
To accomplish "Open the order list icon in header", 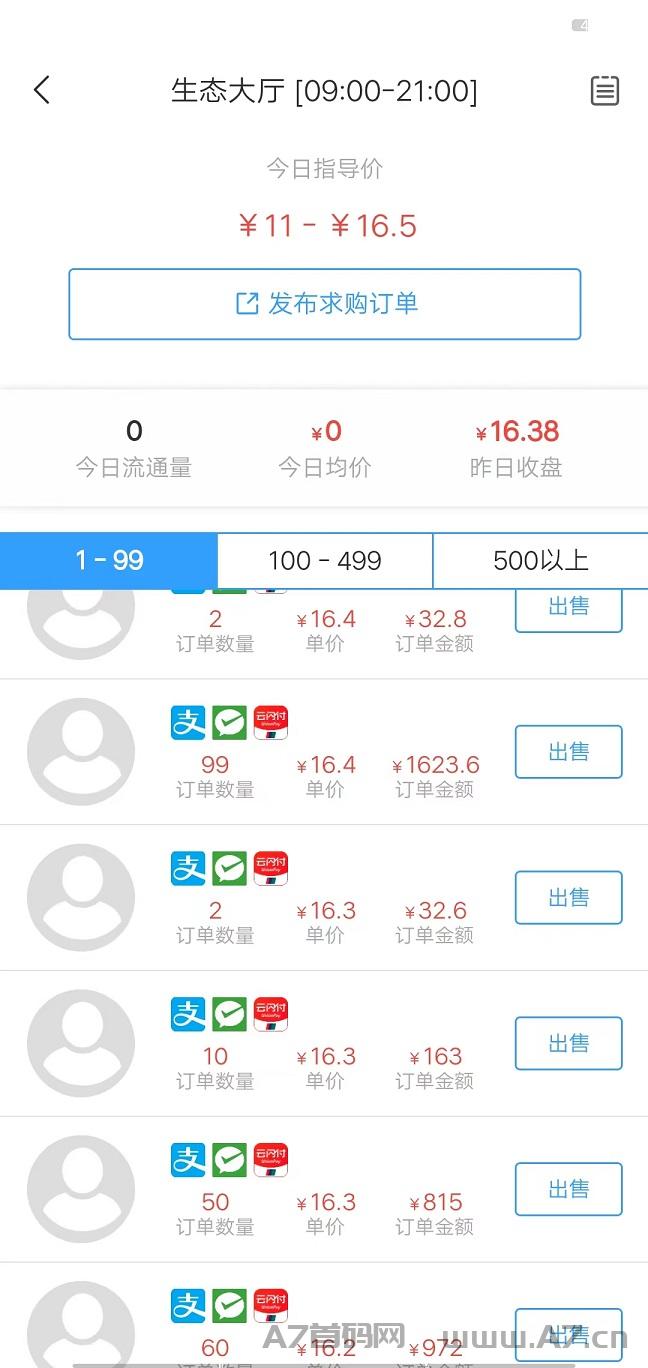I will pos(605,91).
